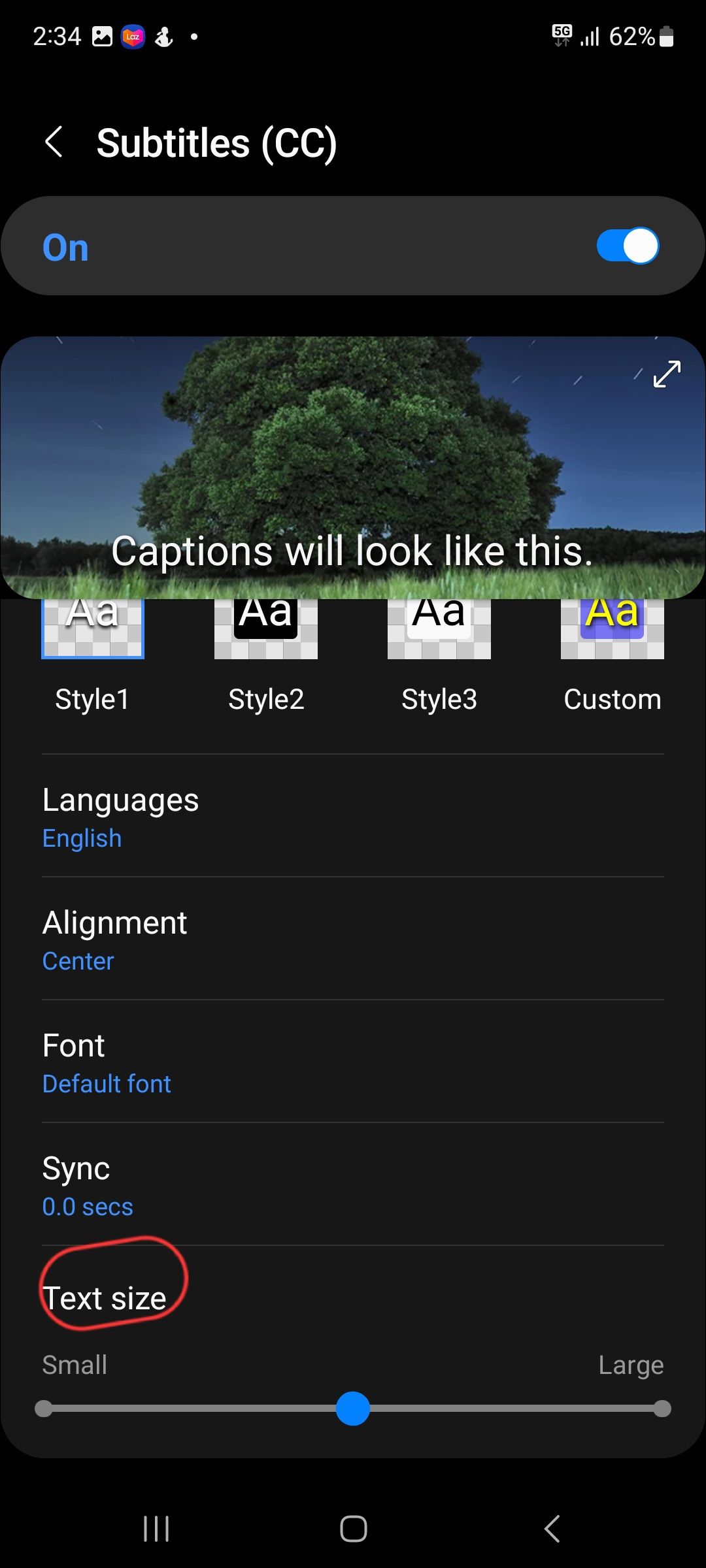Screen dimensions: 706x1568
Task: Tap the Default font link
Action: pos(106,1083)
